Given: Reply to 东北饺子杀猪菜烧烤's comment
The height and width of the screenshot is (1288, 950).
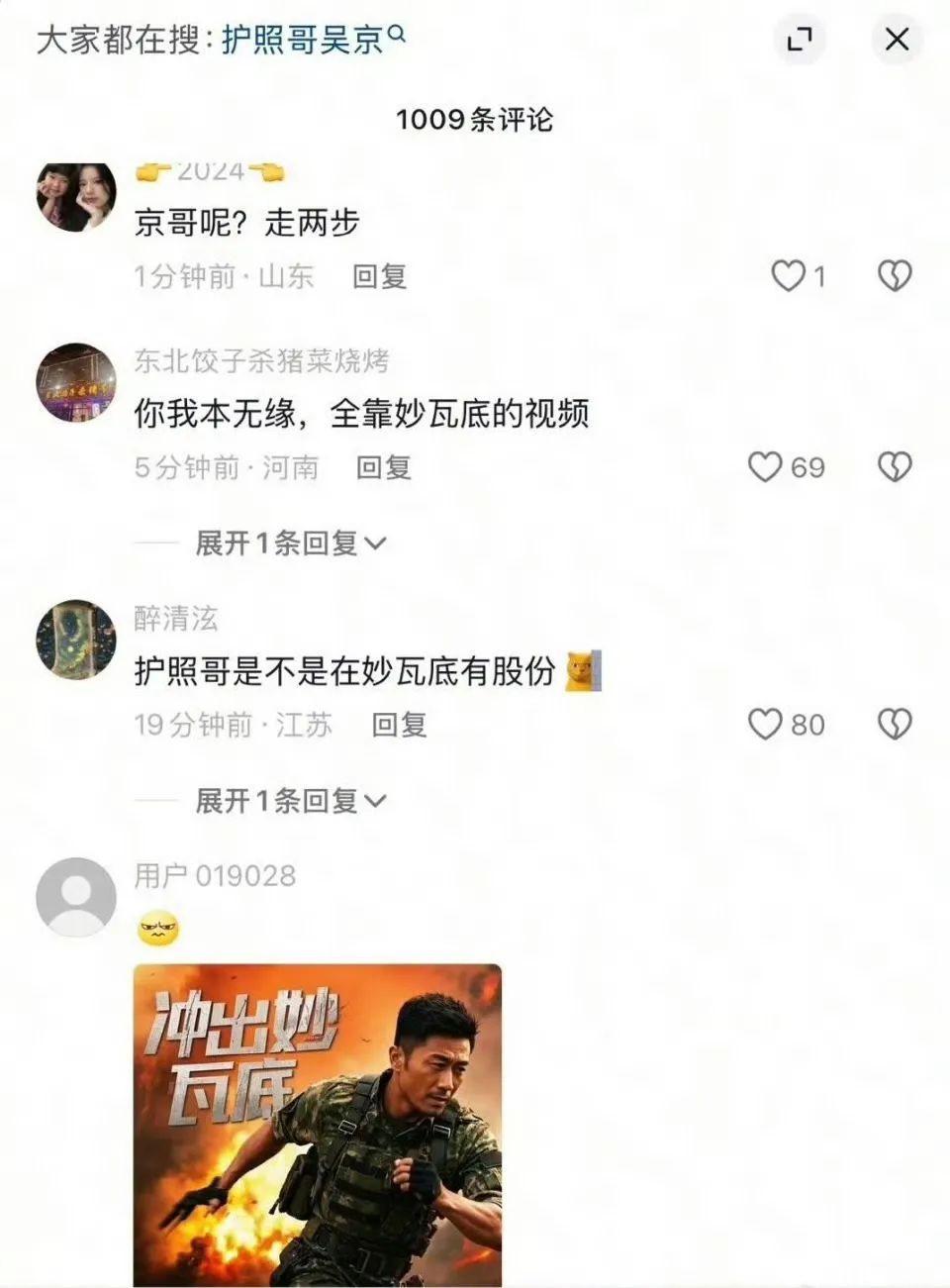Looking at the screenshot, I should (384, 467).
